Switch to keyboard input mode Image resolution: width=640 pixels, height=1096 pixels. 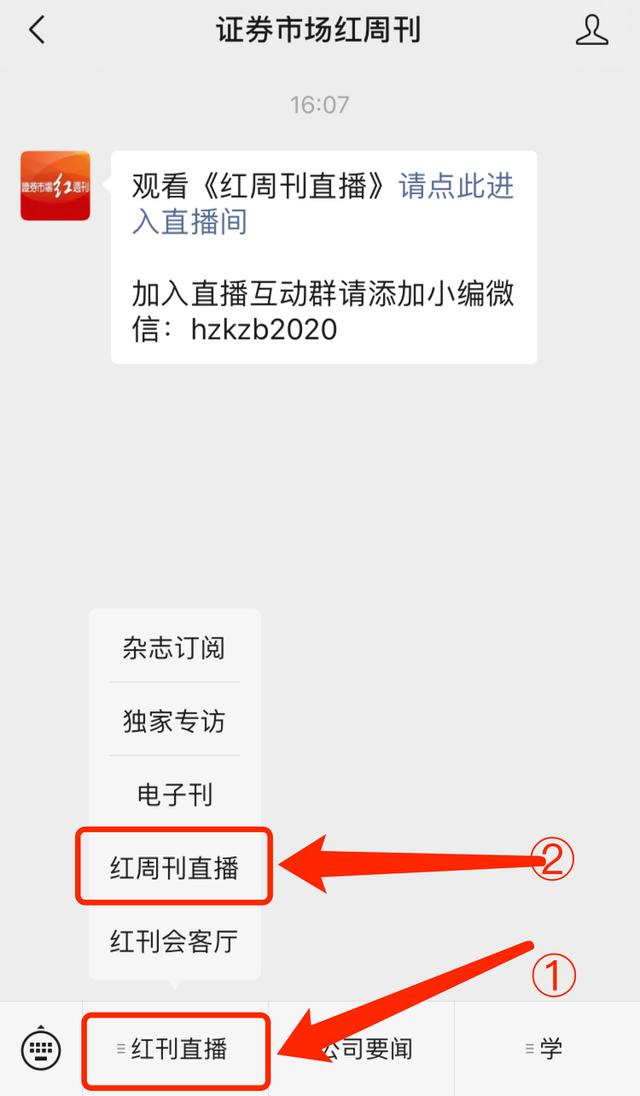pos(41,1049)
